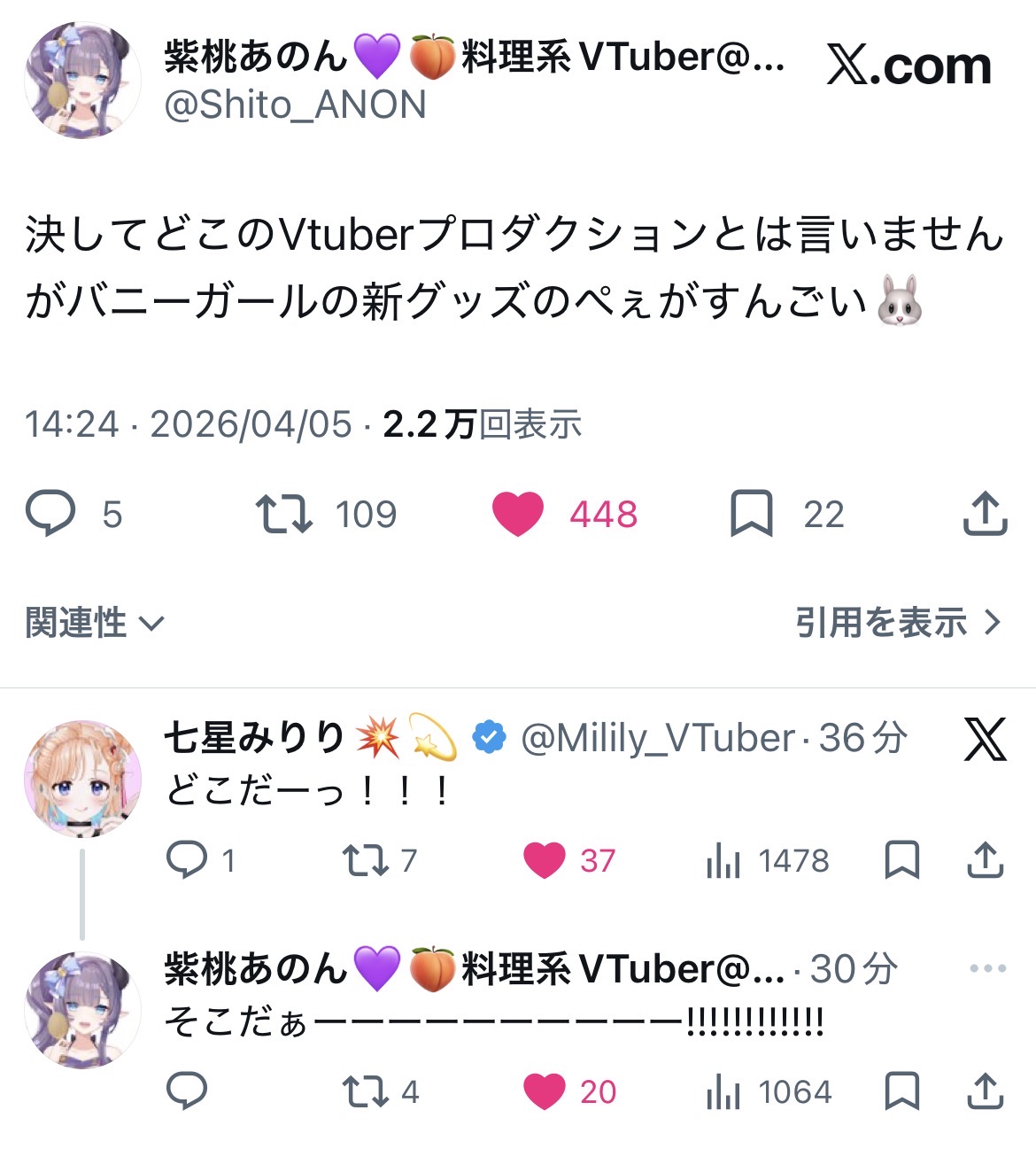Reply to 紫桃あのん's そこだぁ comment
1036x1149 pixels.
(x=187, y=1091)
